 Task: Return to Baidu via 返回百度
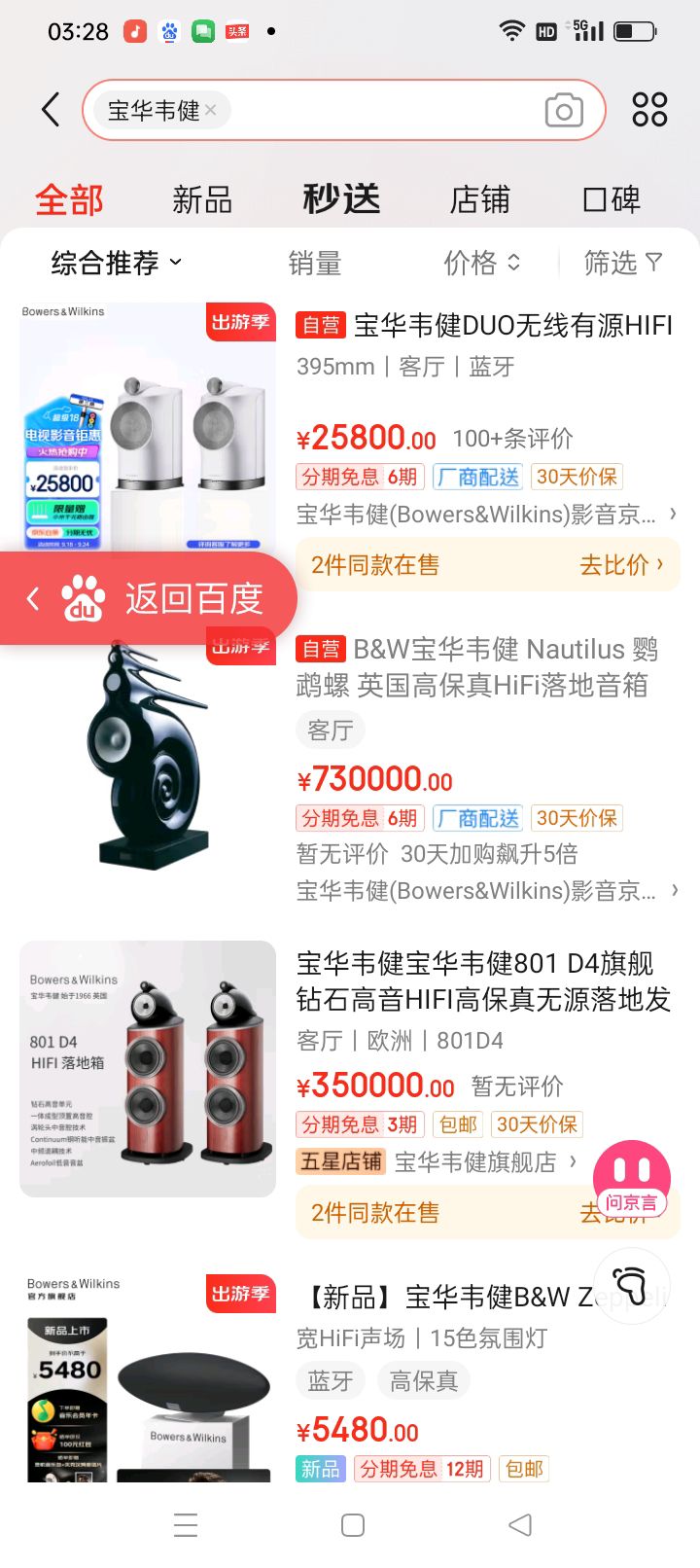148,598
